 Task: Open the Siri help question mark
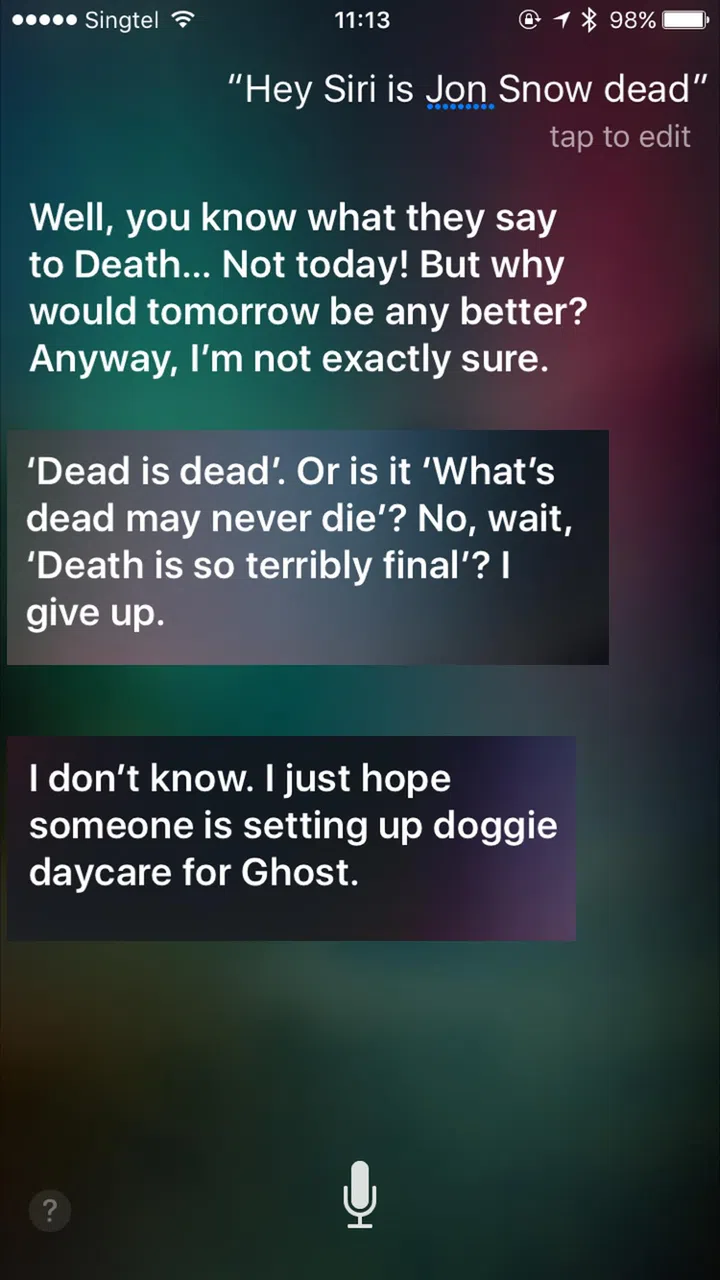coord(50,1211)
